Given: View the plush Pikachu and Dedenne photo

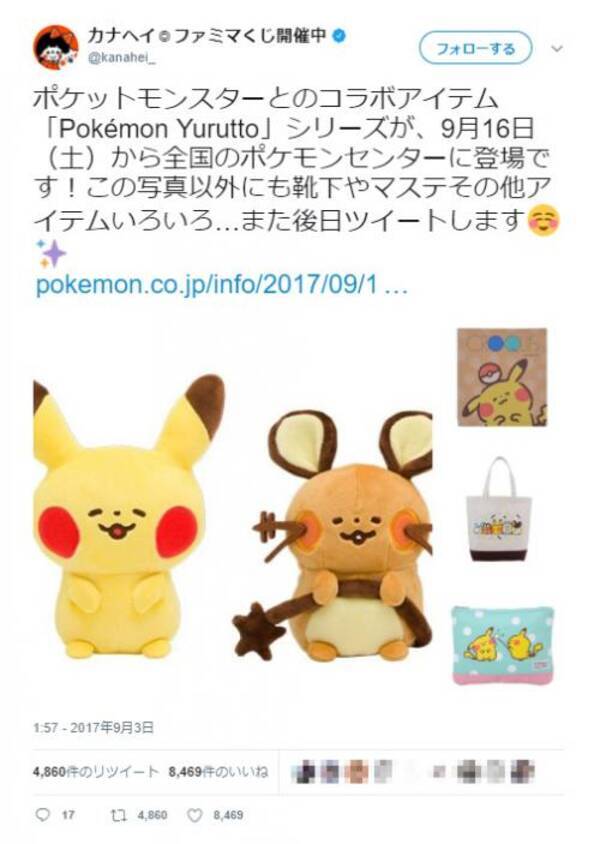Looking at the screenshot, I should [x=235, y=520].
